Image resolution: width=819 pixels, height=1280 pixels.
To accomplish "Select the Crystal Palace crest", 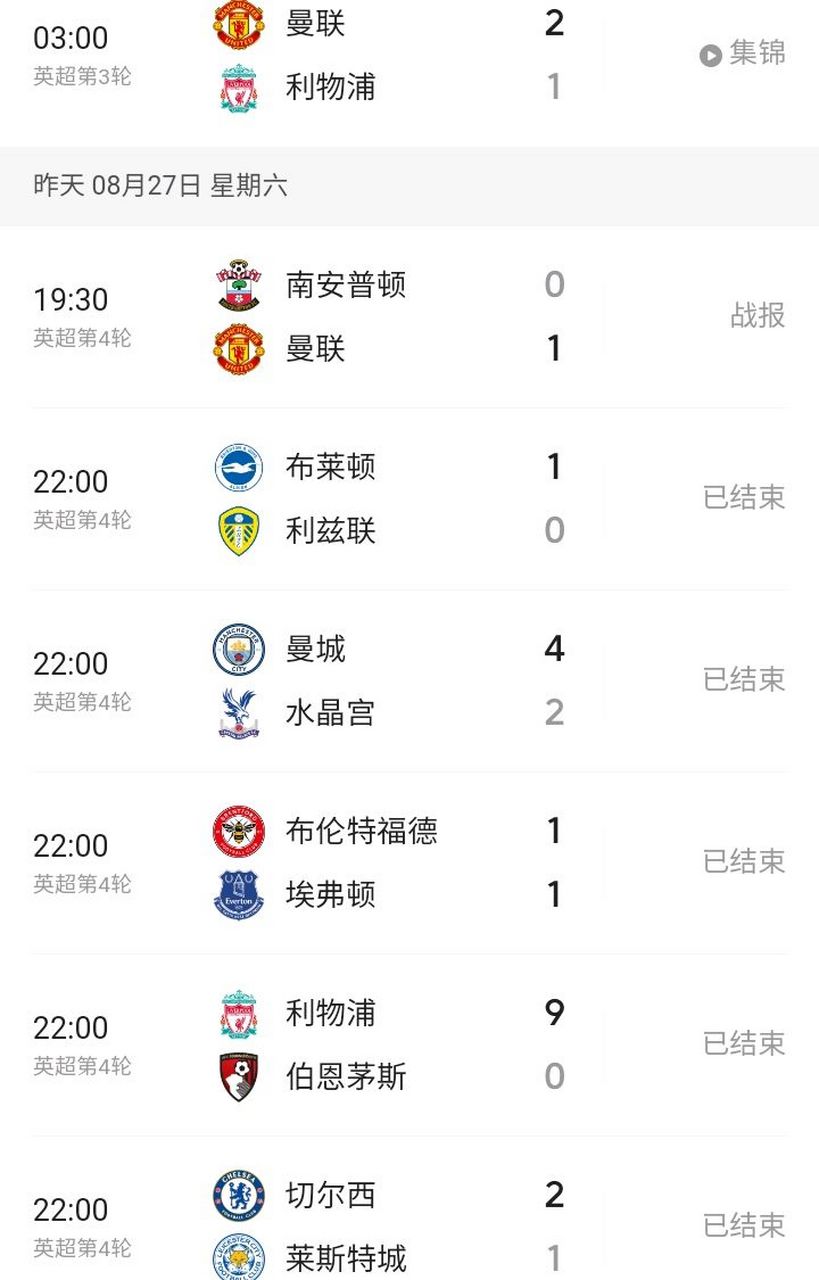I will (237, 712).
